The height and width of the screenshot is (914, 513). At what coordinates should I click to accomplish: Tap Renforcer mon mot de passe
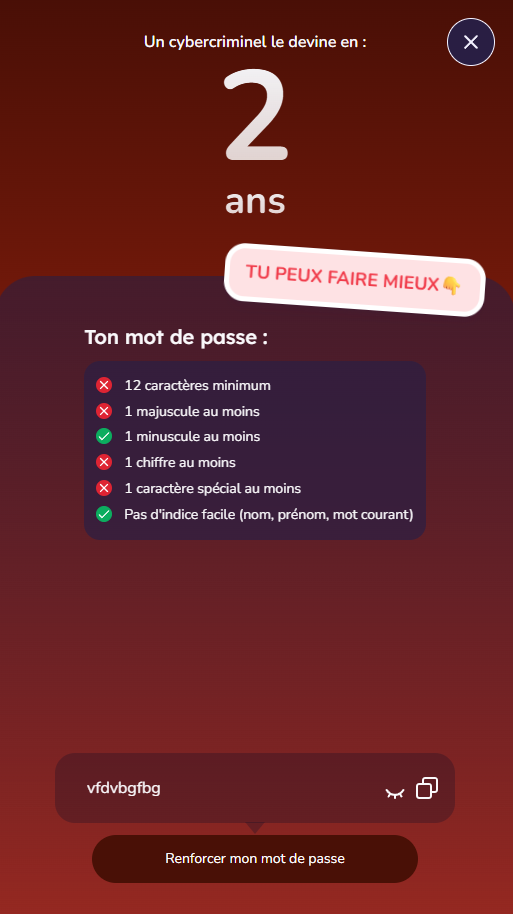point(255,859)
